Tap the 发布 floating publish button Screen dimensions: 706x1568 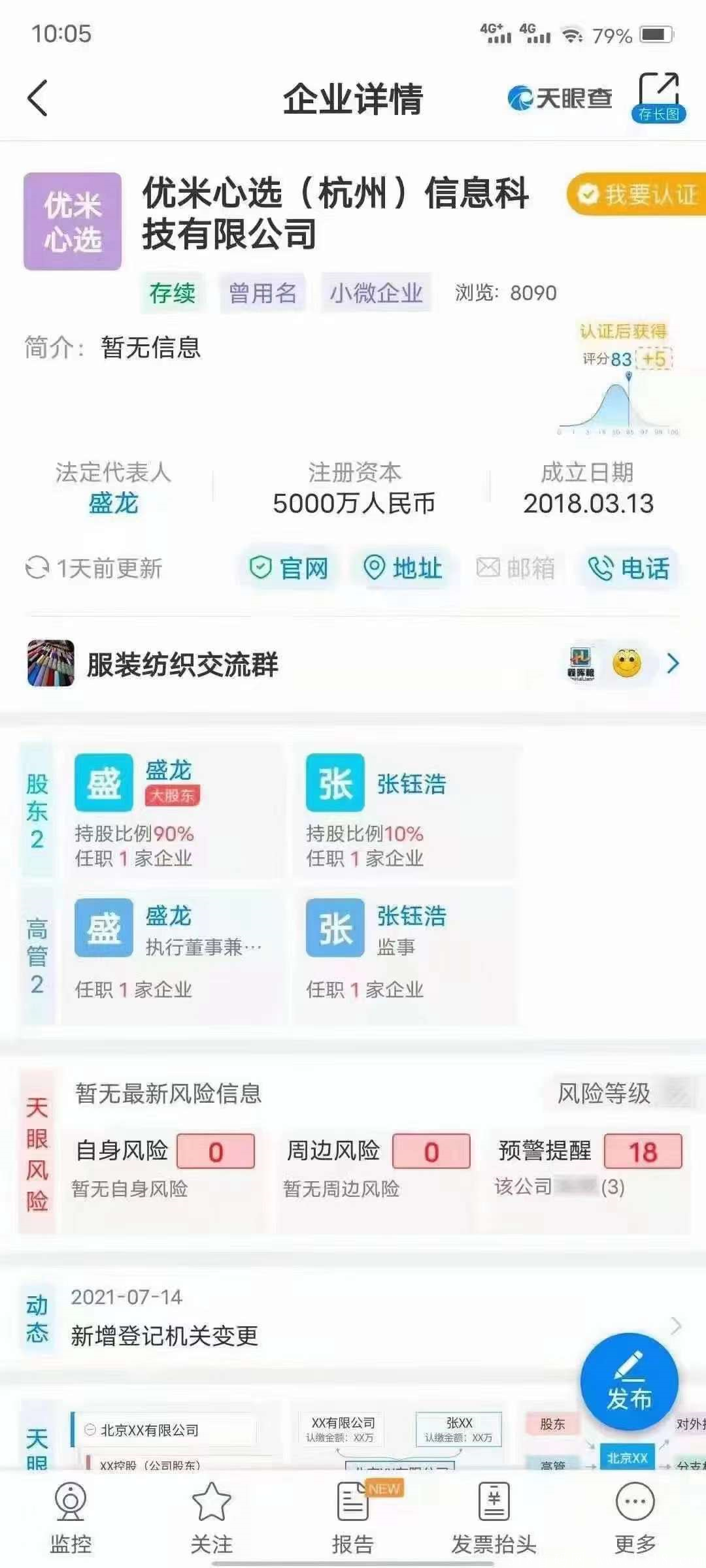click(629, 1382)
